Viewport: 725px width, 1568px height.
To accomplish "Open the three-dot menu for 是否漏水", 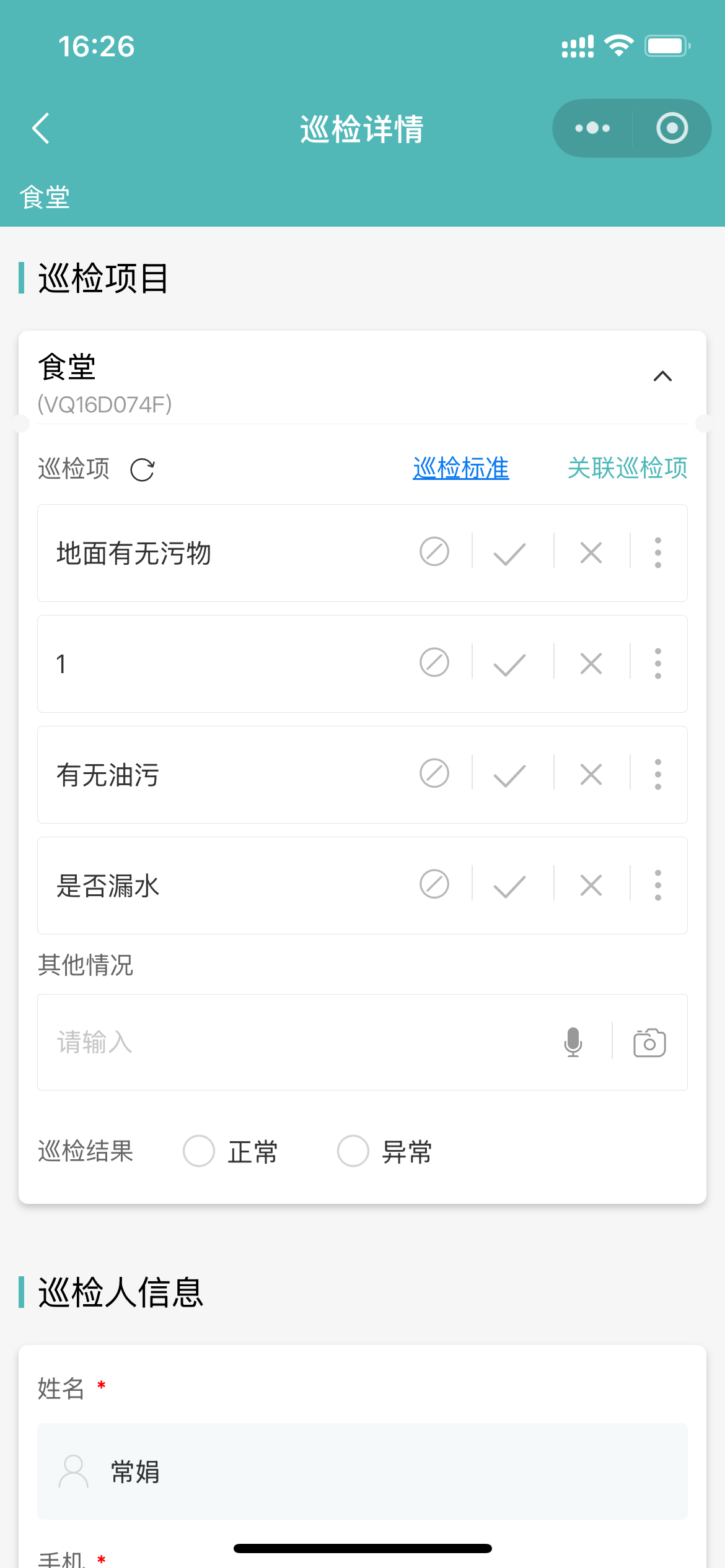I will 657,885.
